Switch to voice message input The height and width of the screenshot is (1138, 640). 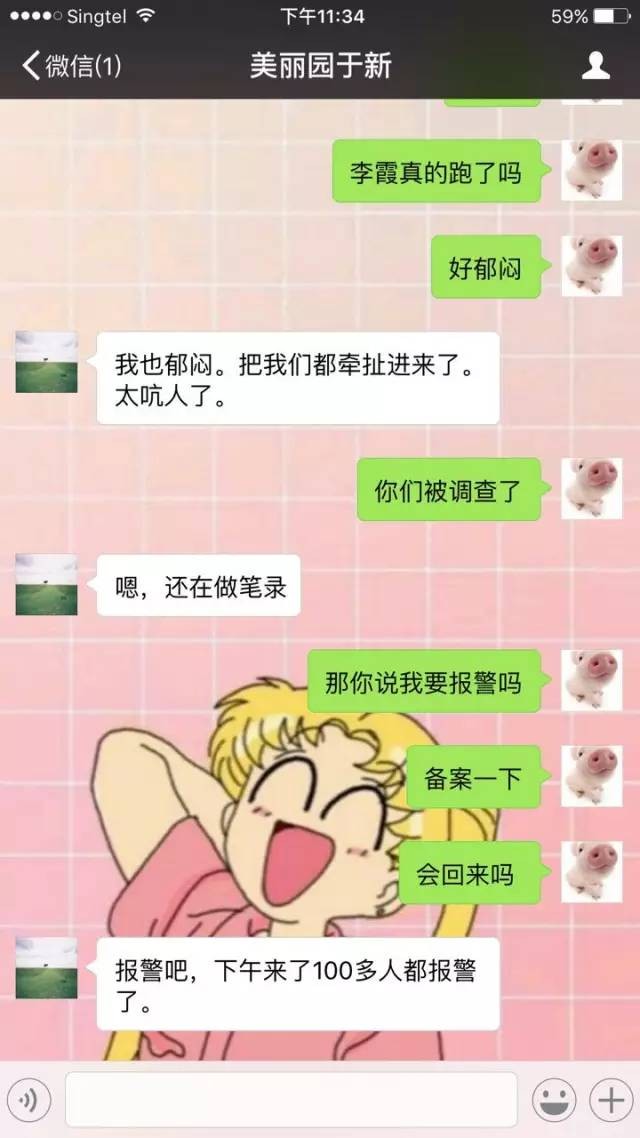29,1101
